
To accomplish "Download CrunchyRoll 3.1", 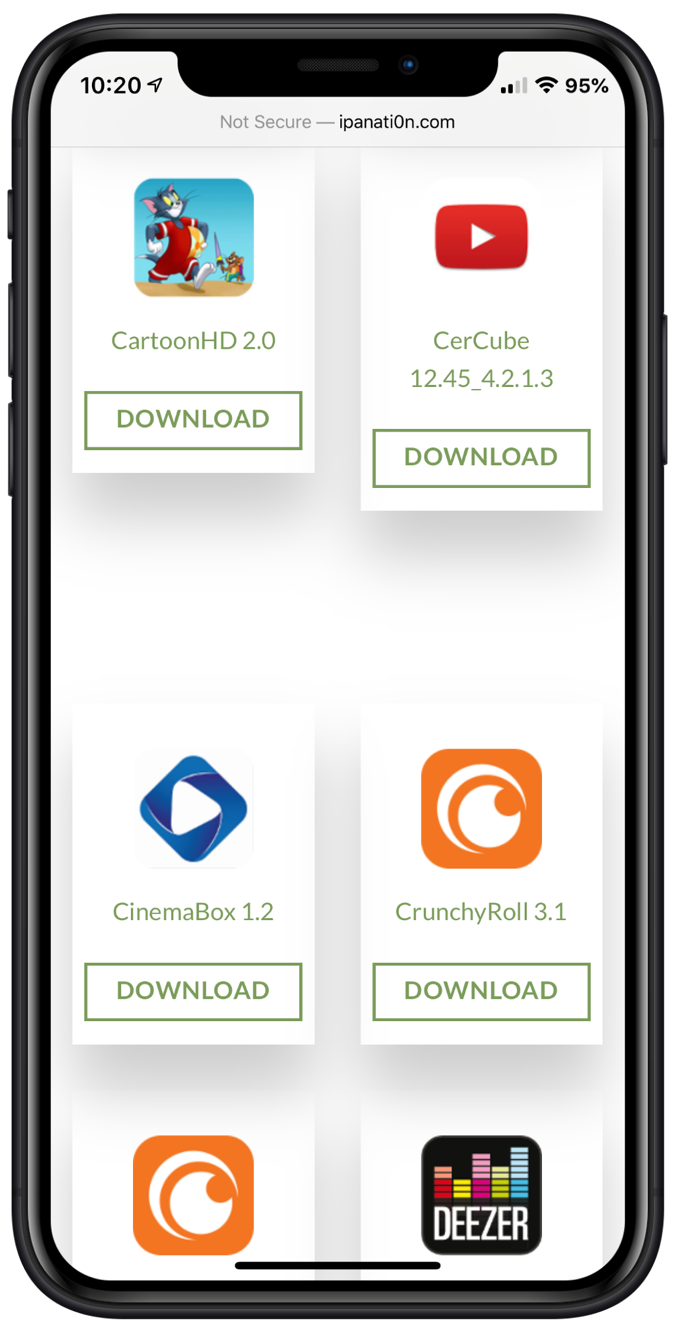I will click(x=481, y=991).
